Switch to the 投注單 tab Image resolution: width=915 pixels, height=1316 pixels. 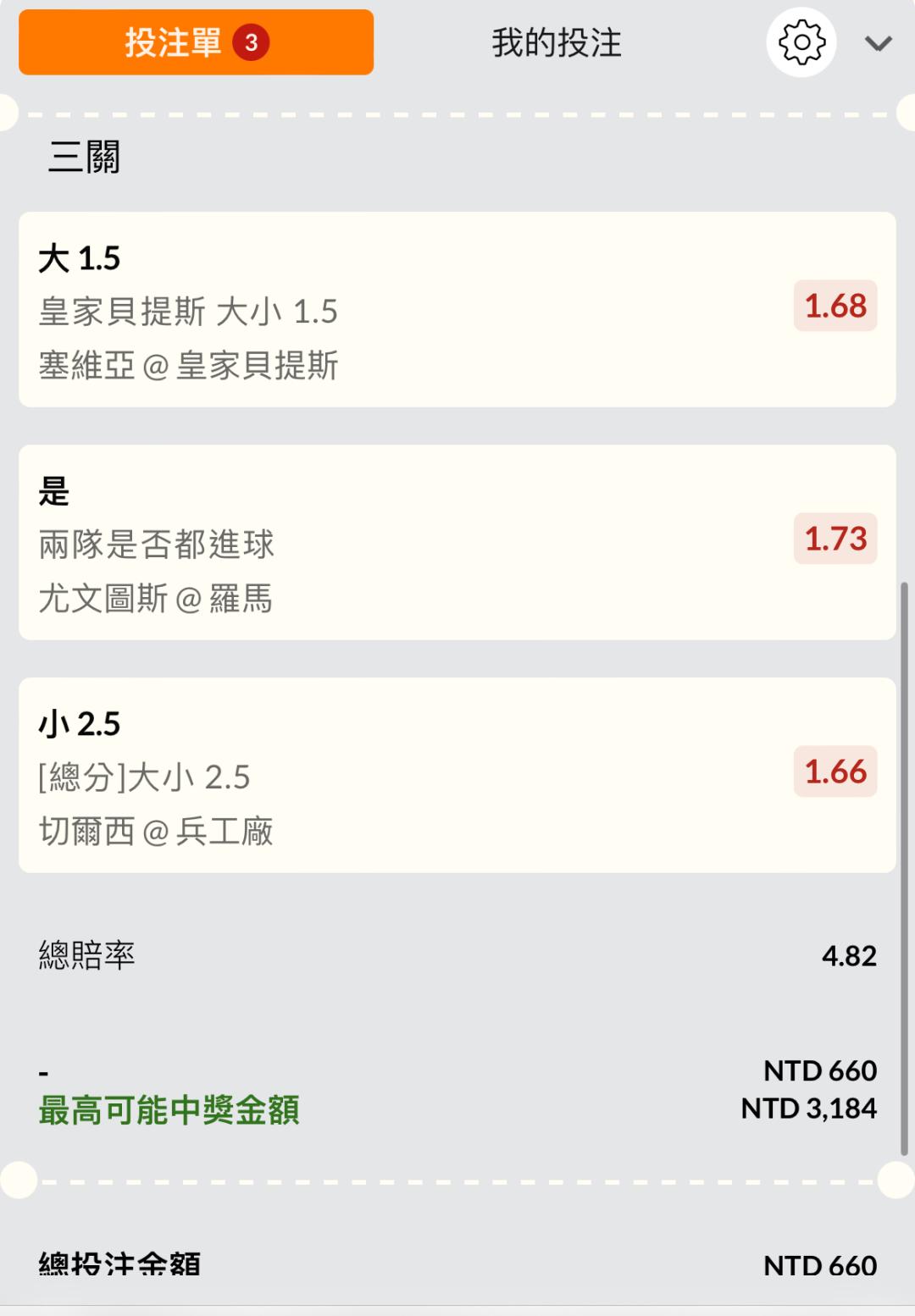pos(196,42)
